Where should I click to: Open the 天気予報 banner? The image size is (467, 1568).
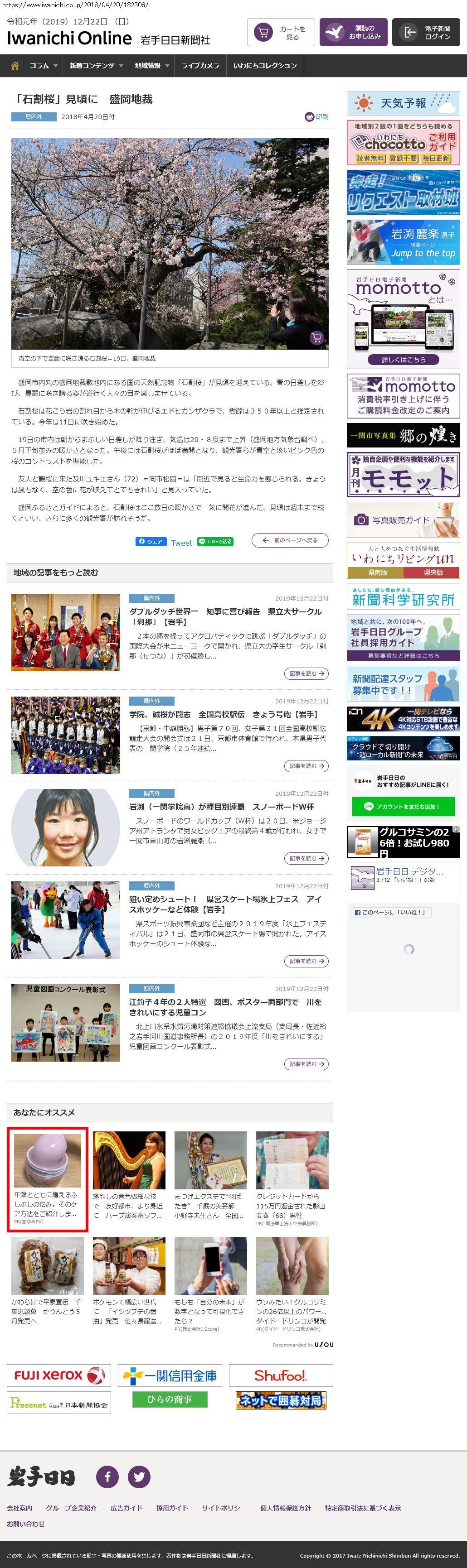pos(403,103)
